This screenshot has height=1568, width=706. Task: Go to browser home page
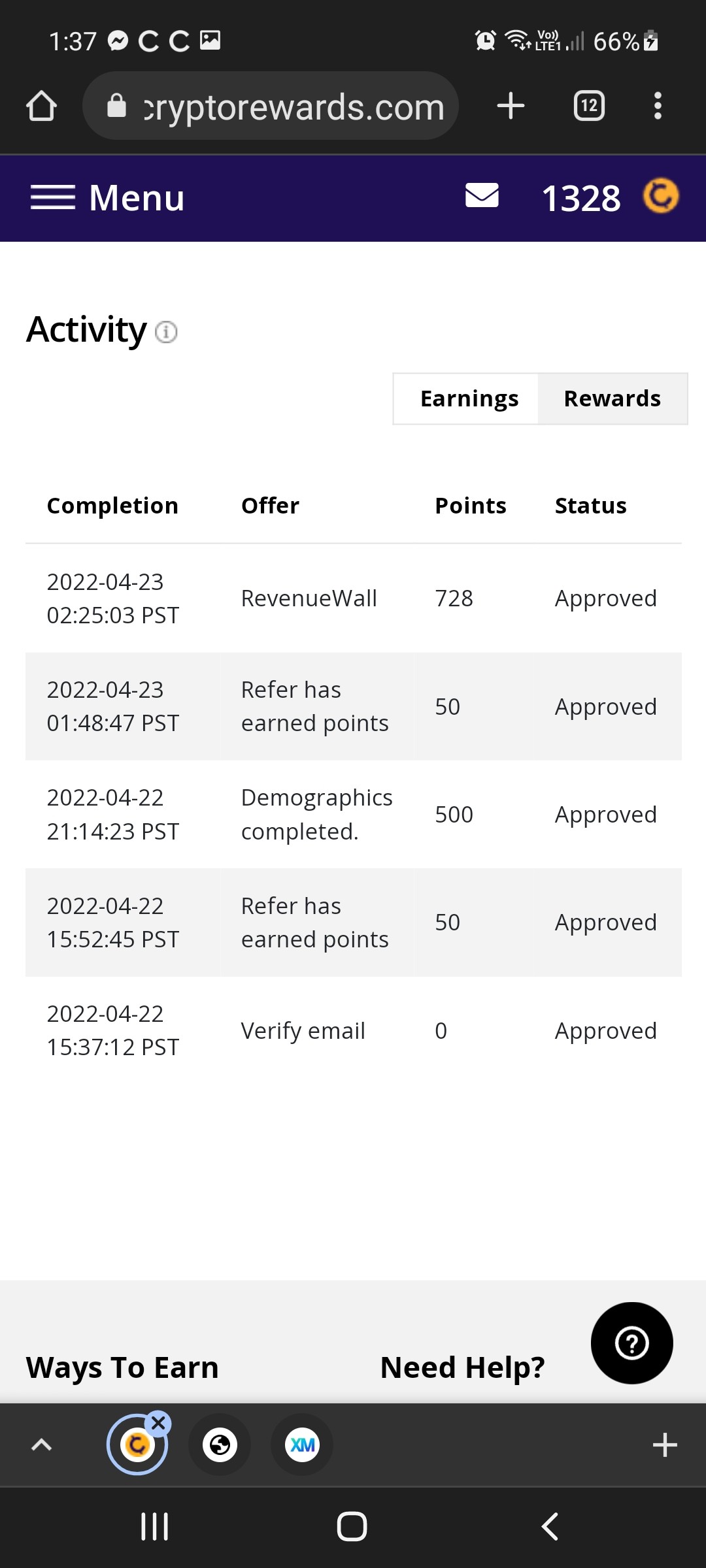coord(41,106)
